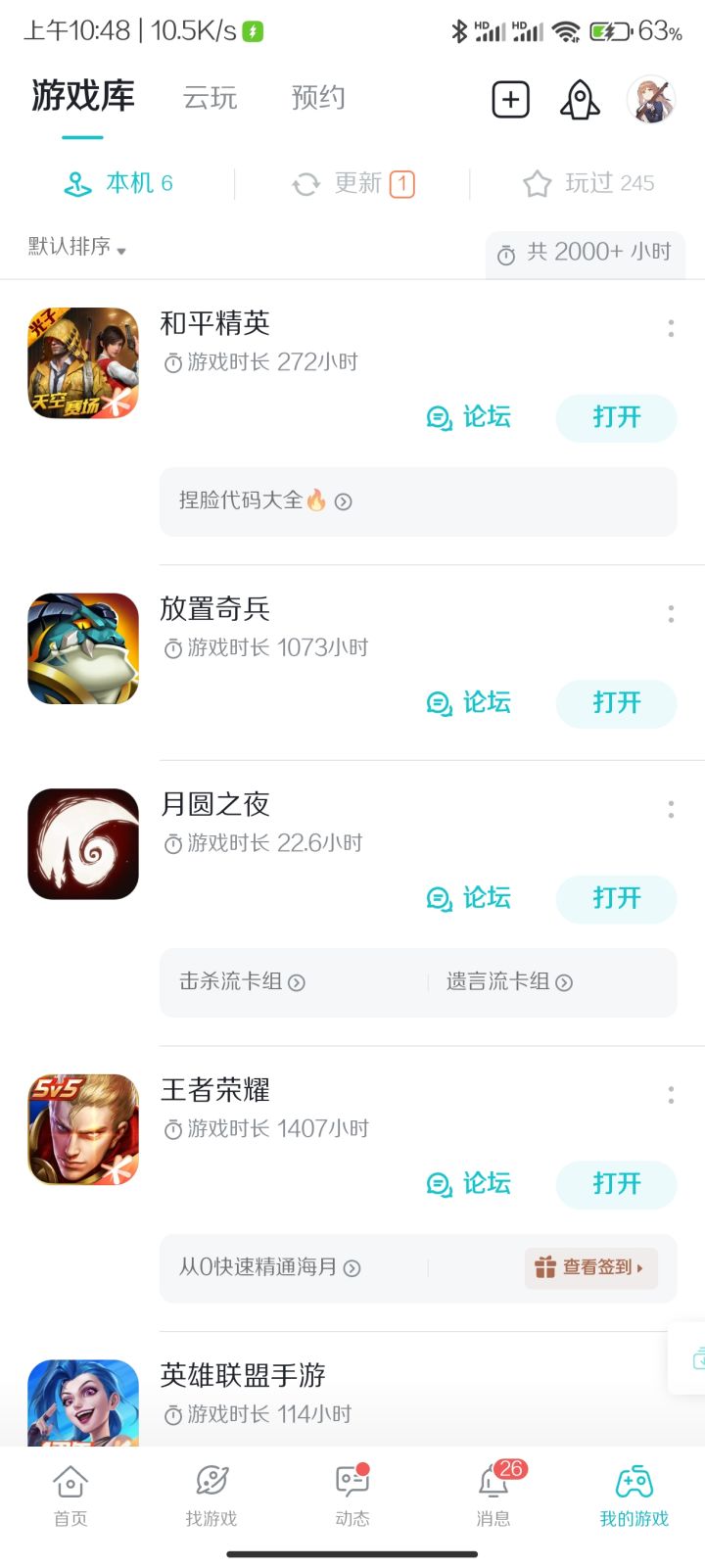This screenshot has height=1568, width=705.
Task: Go to the 首页 tab
Action: (70, 1496)
